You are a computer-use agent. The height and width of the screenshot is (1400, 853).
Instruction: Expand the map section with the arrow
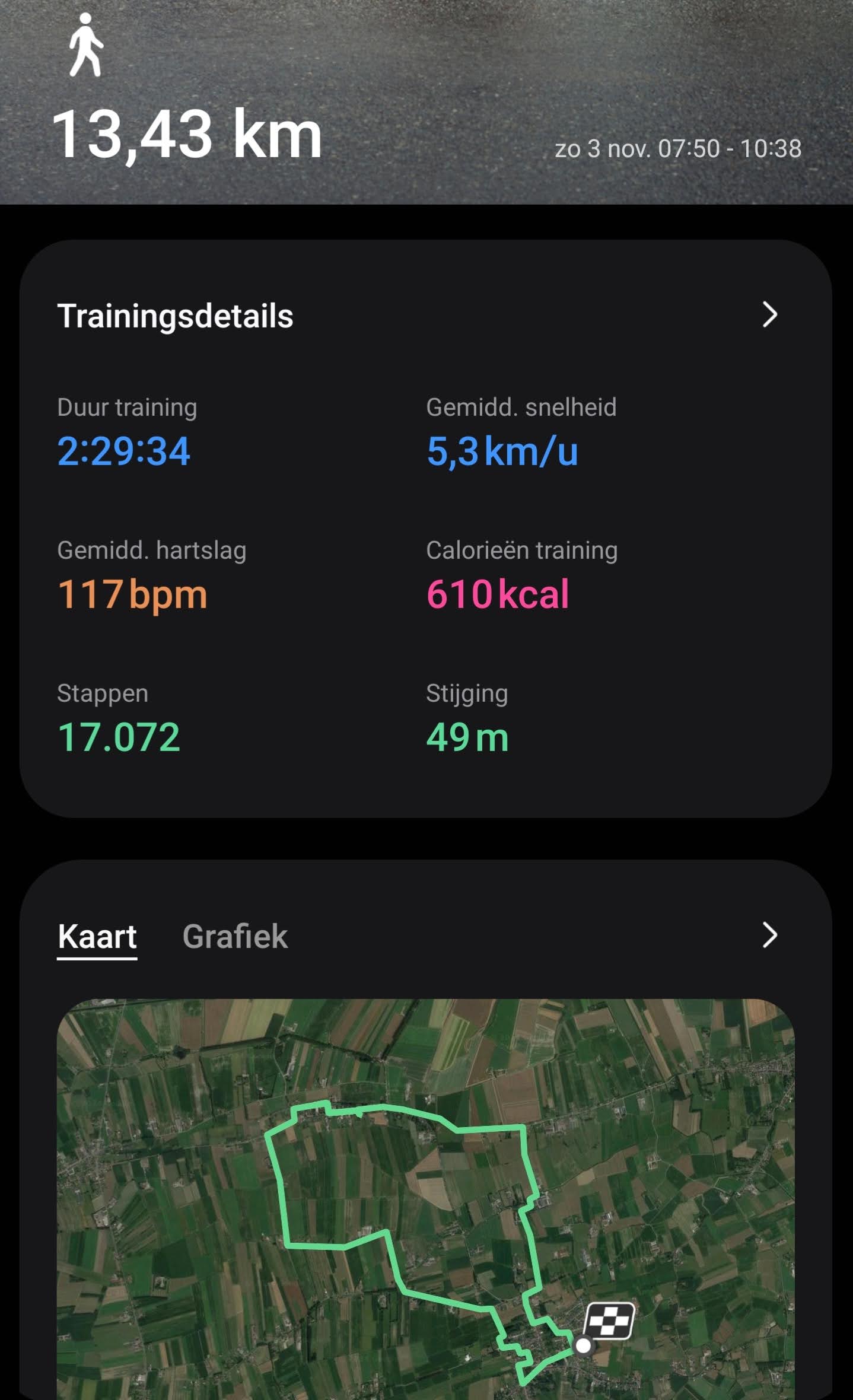coord(769,936)
